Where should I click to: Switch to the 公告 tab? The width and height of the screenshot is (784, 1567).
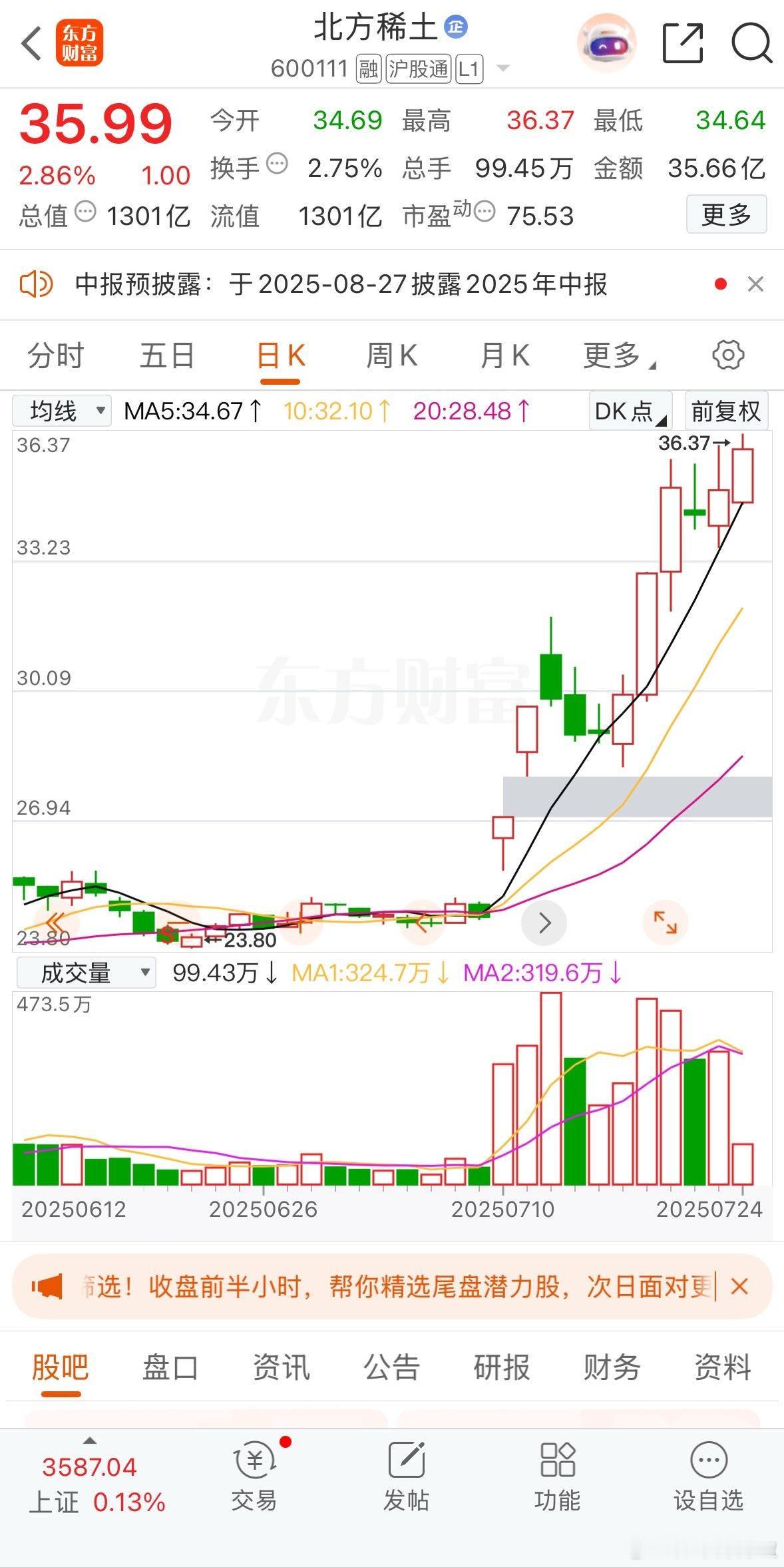(391, 1367)
